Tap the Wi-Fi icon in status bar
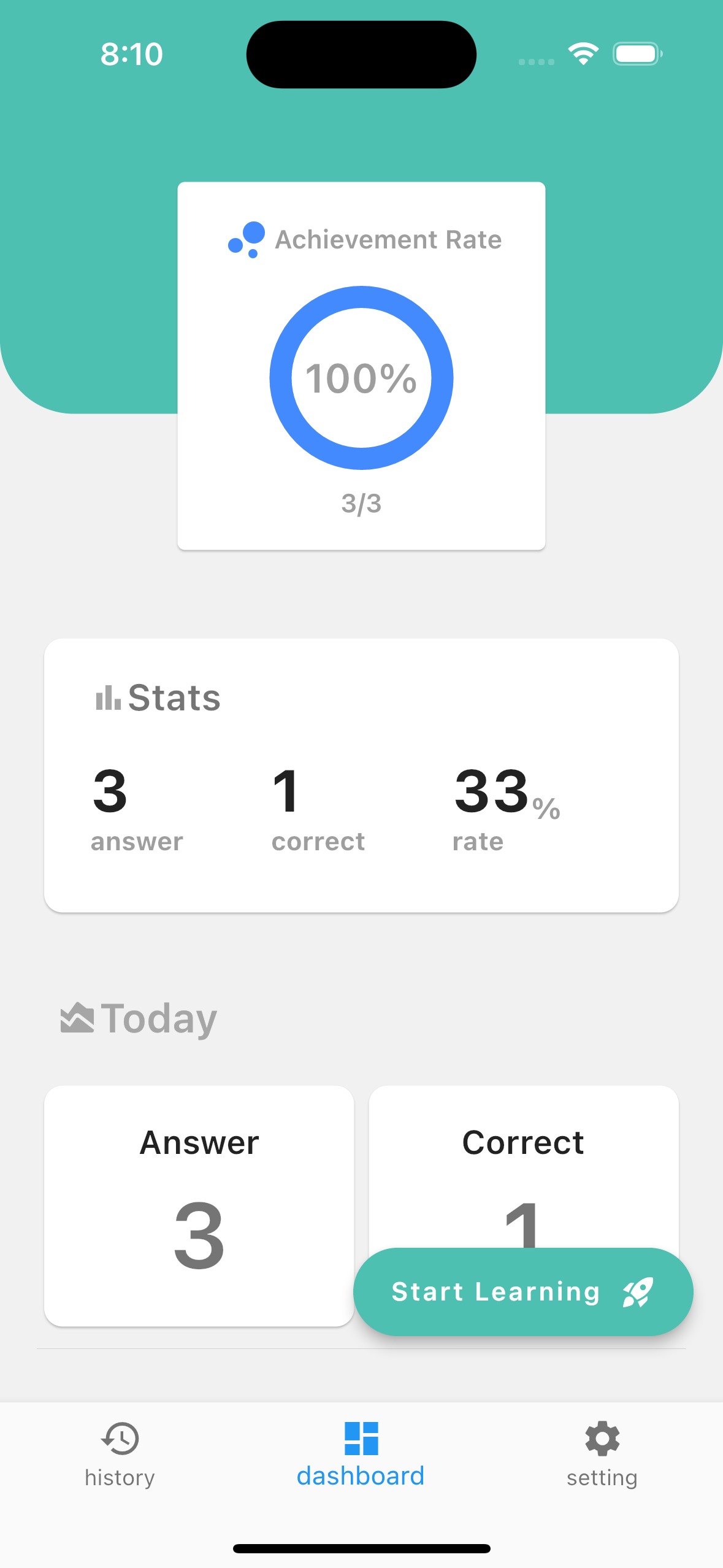 (583, 54)
